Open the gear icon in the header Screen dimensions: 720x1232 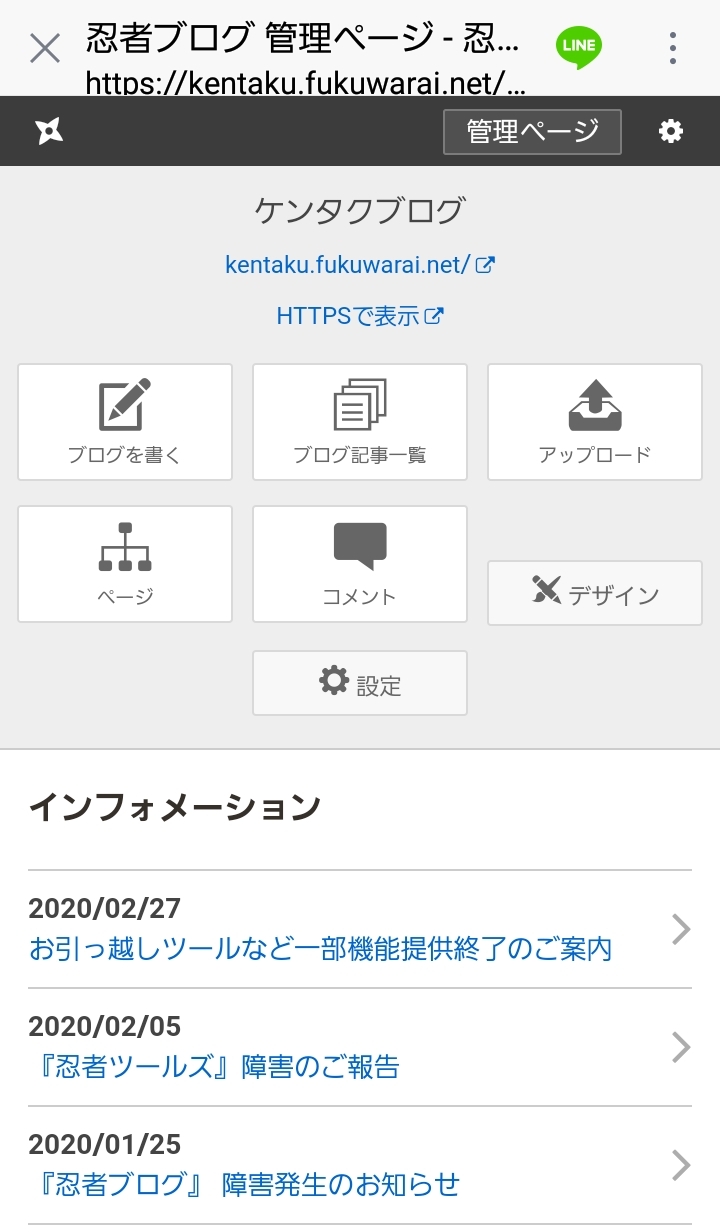[671, 131]
